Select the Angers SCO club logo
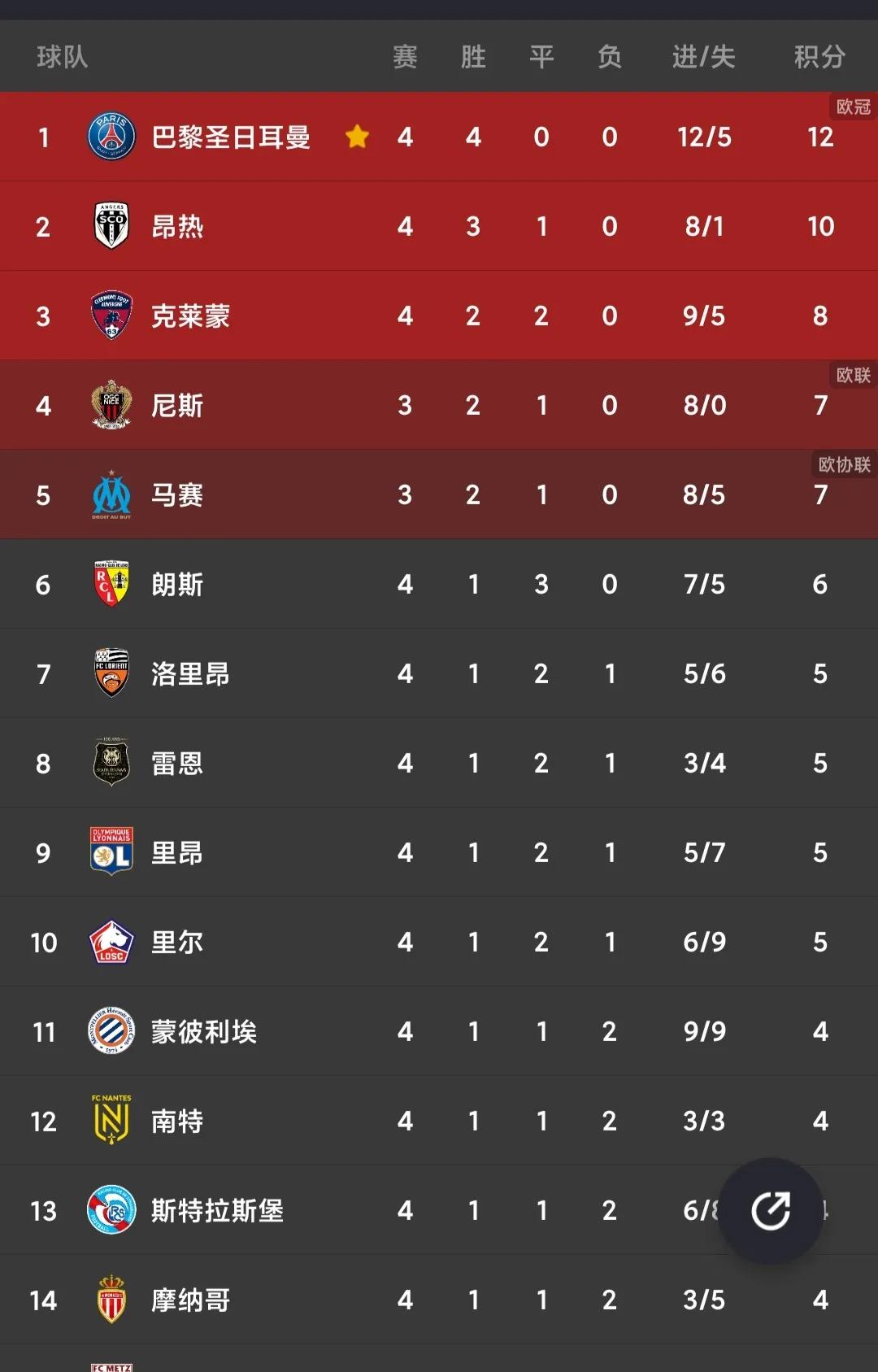The width and height of the screenshot is (878, 1372). click(x=111, y=226)
